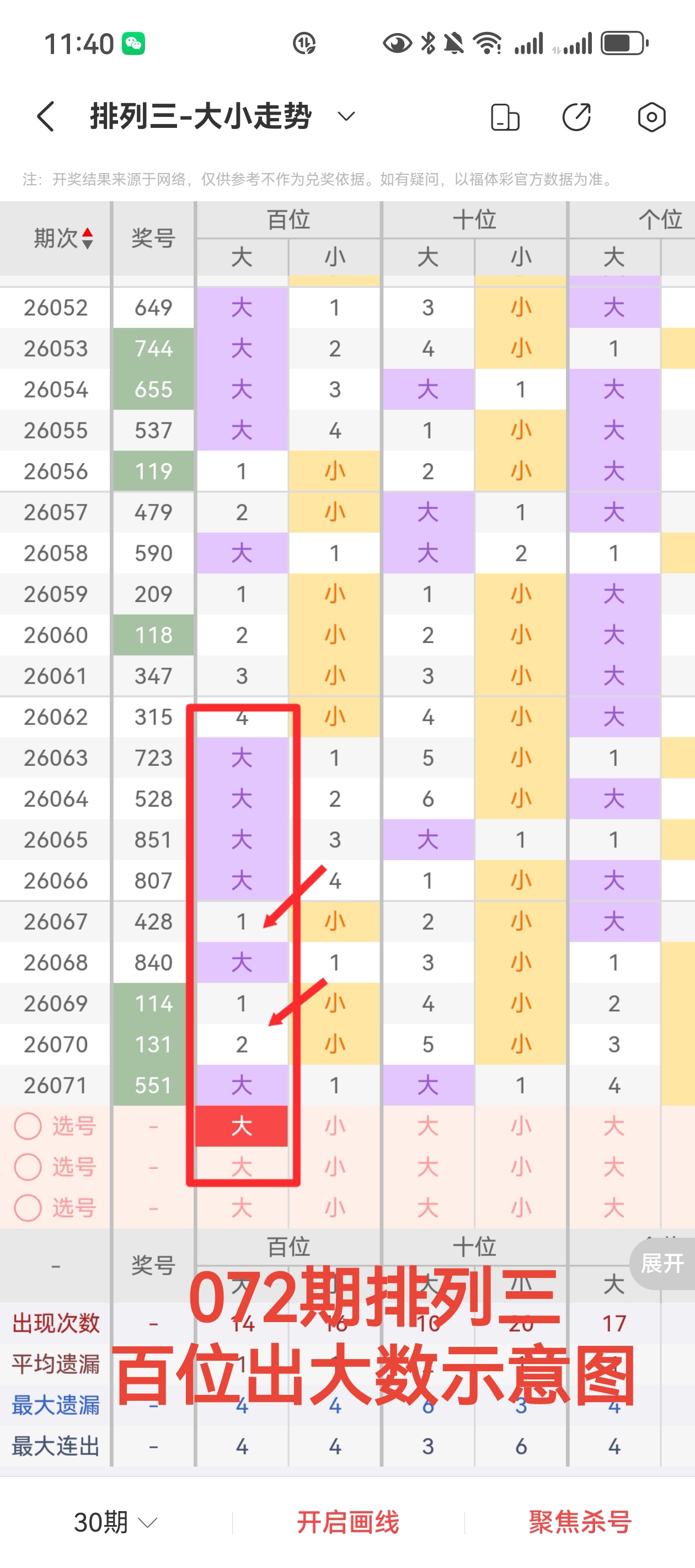Screen dimensions: 695x1568
Task: Tap the 展开 expand button
Action: click(x=662, y=1264)
